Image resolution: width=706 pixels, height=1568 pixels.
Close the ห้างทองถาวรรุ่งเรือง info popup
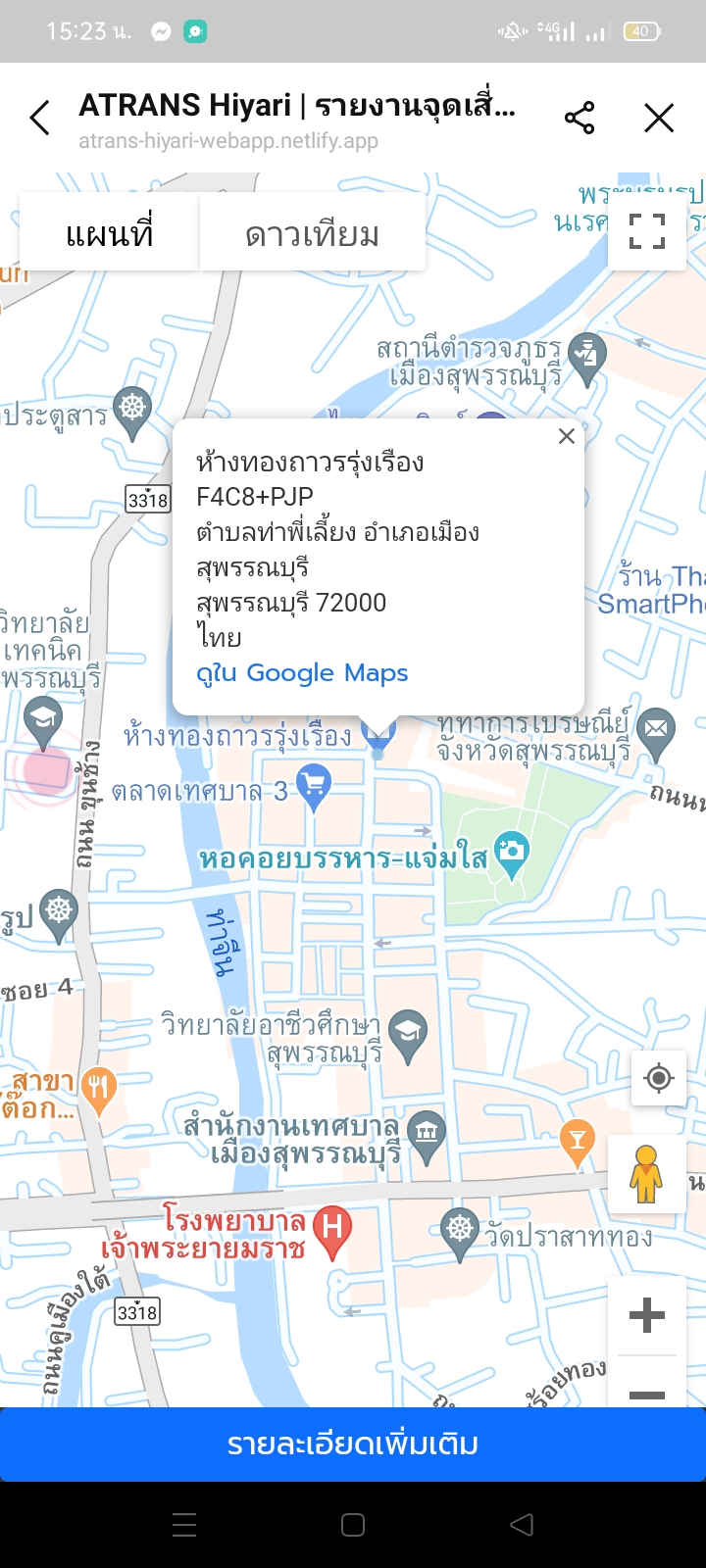(x=566, y=437)
